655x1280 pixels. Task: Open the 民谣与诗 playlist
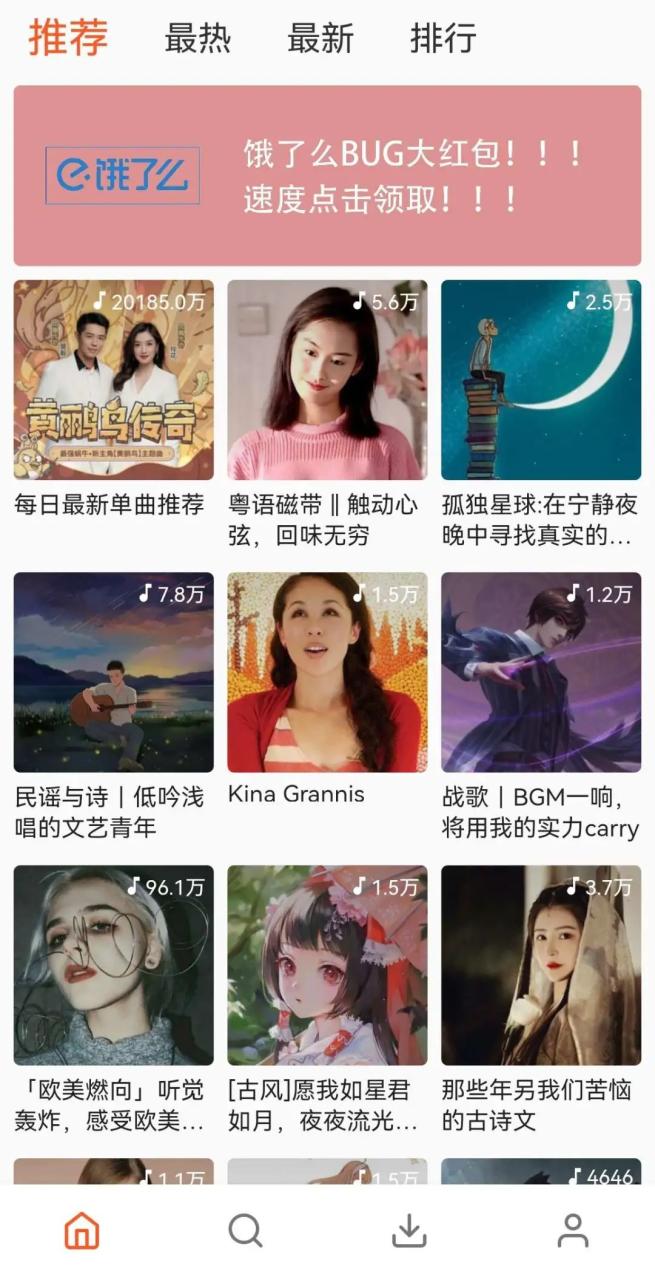(x=114, y=672)
